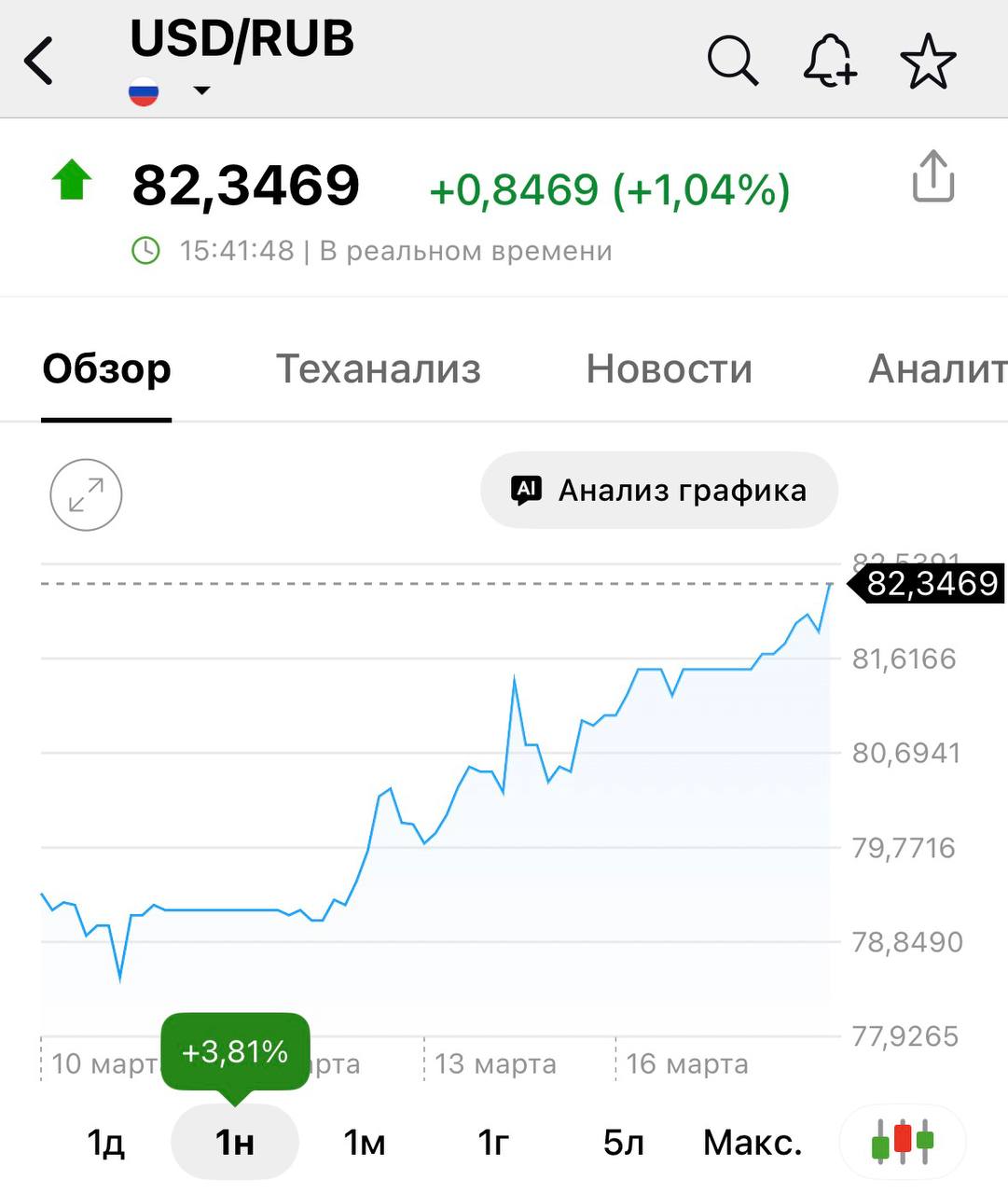The height and width of the screenshot is (1194, 1008).
Task: Switch the chart to 1г
Action: coord(493,1142)
